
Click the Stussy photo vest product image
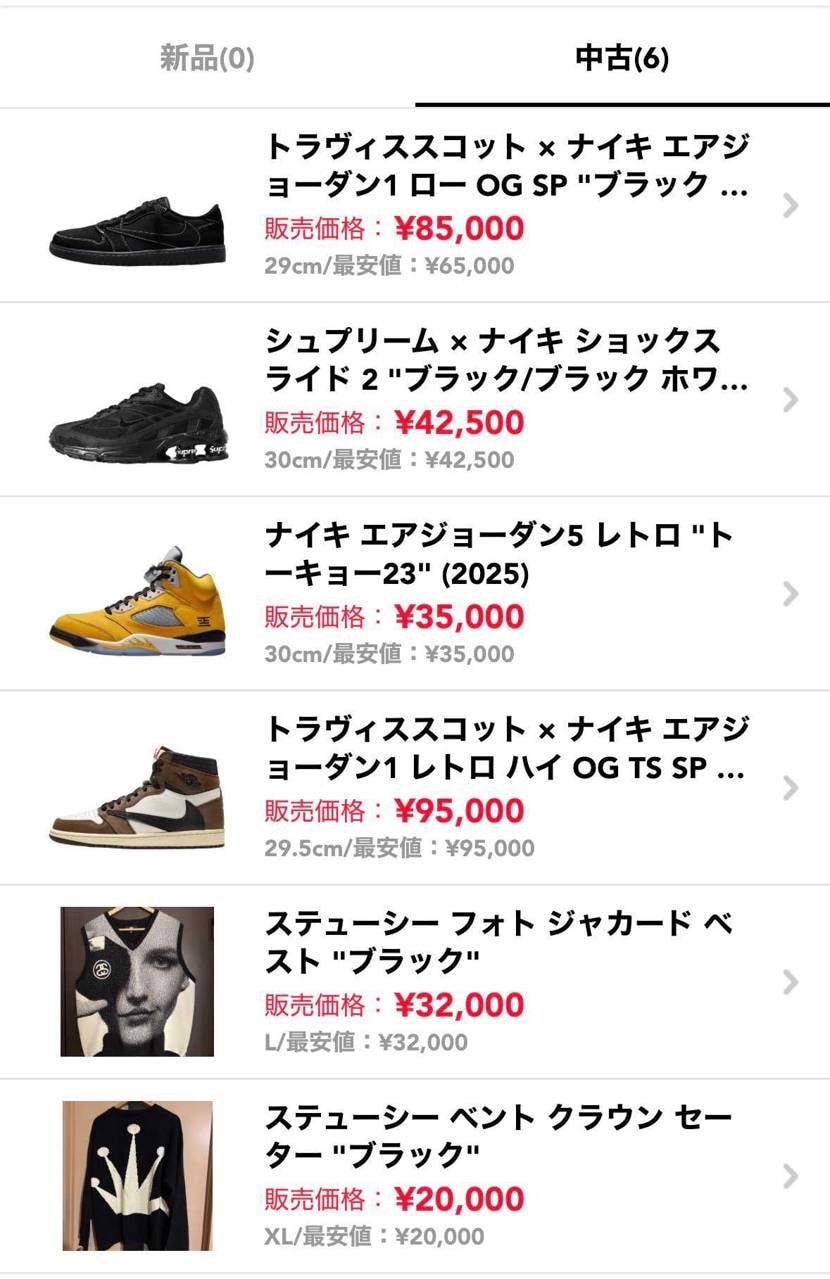[x=137, y=980]
